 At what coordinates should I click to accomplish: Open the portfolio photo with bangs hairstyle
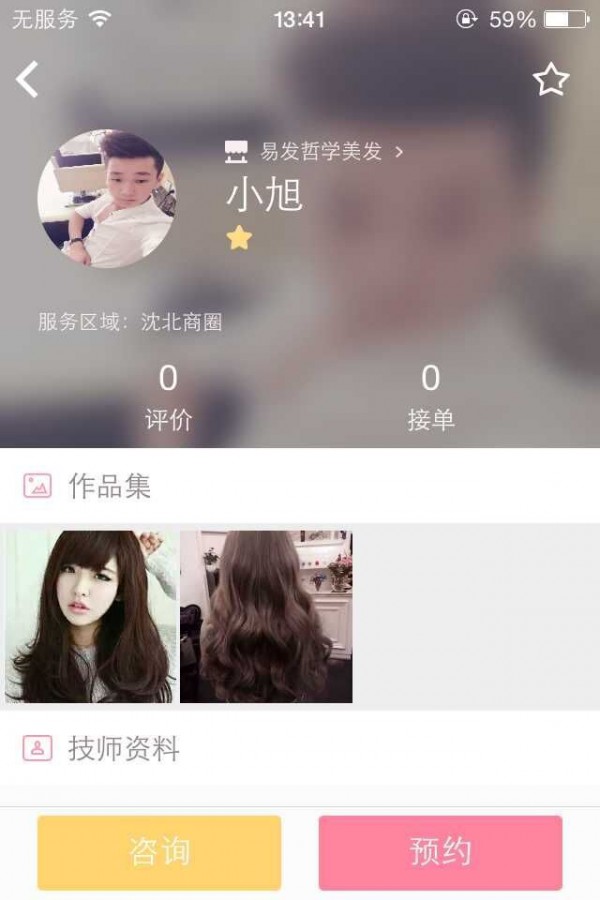(x=90, y=616)
